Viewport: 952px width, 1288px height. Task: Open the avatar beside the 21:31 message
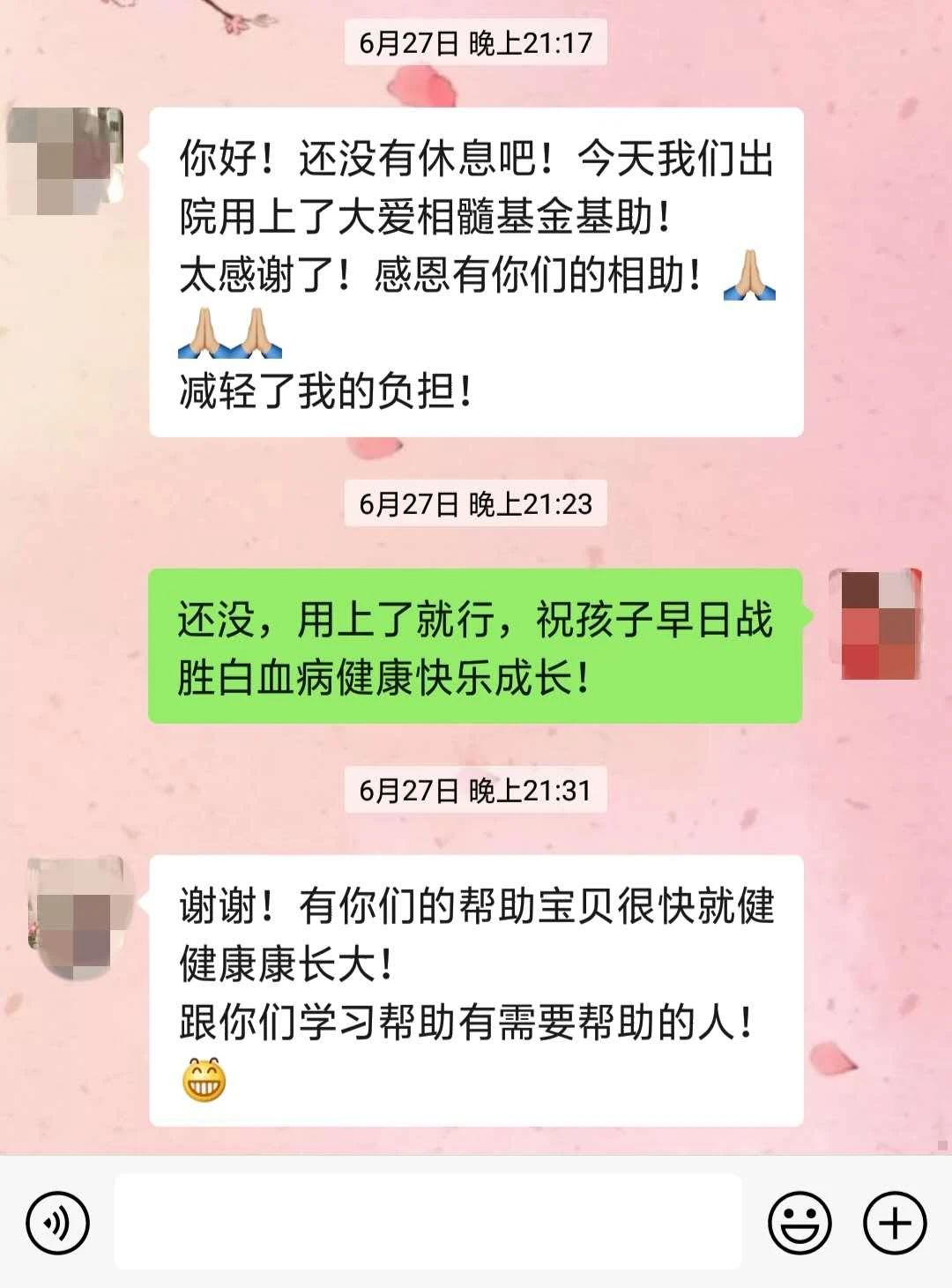(x=78, y=919)
